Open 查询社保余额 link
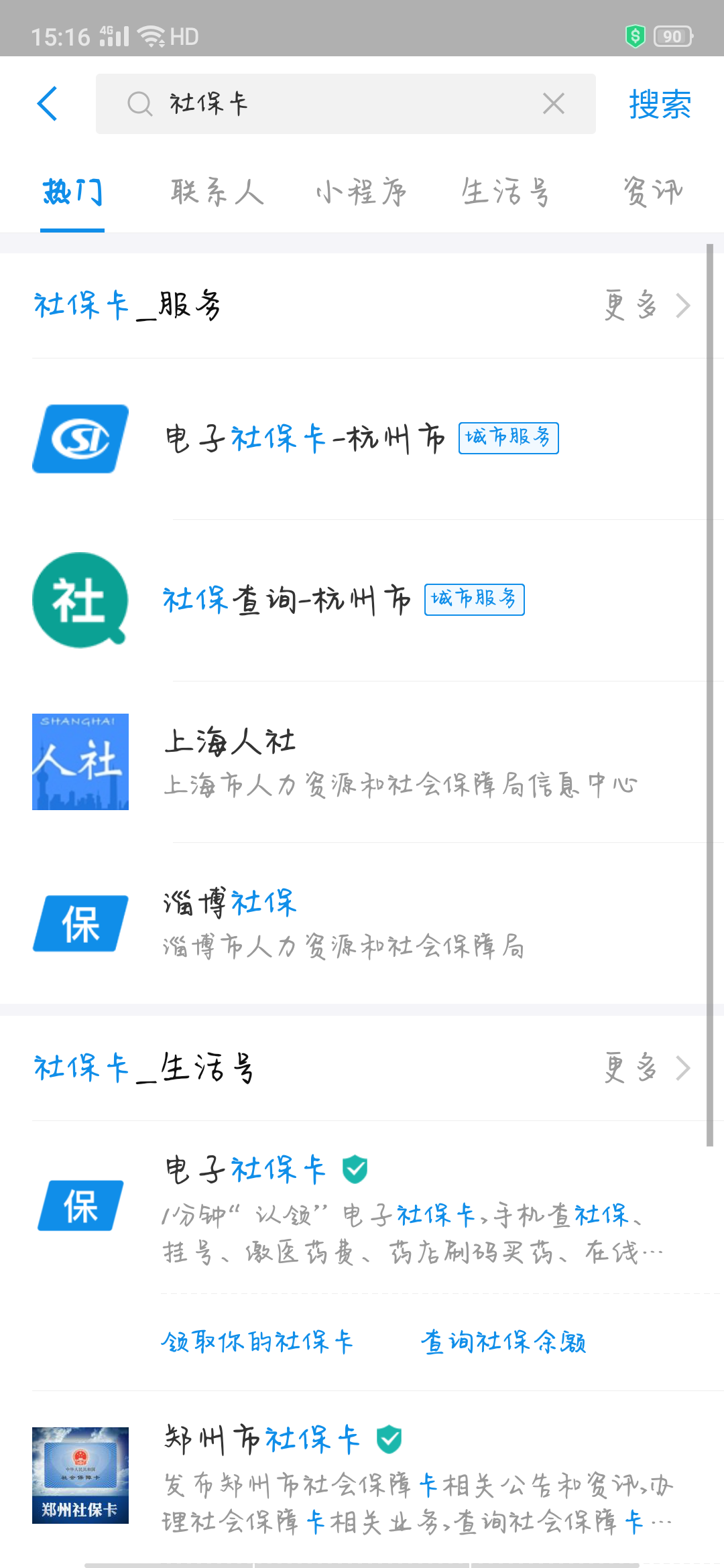 [505, 1342]
